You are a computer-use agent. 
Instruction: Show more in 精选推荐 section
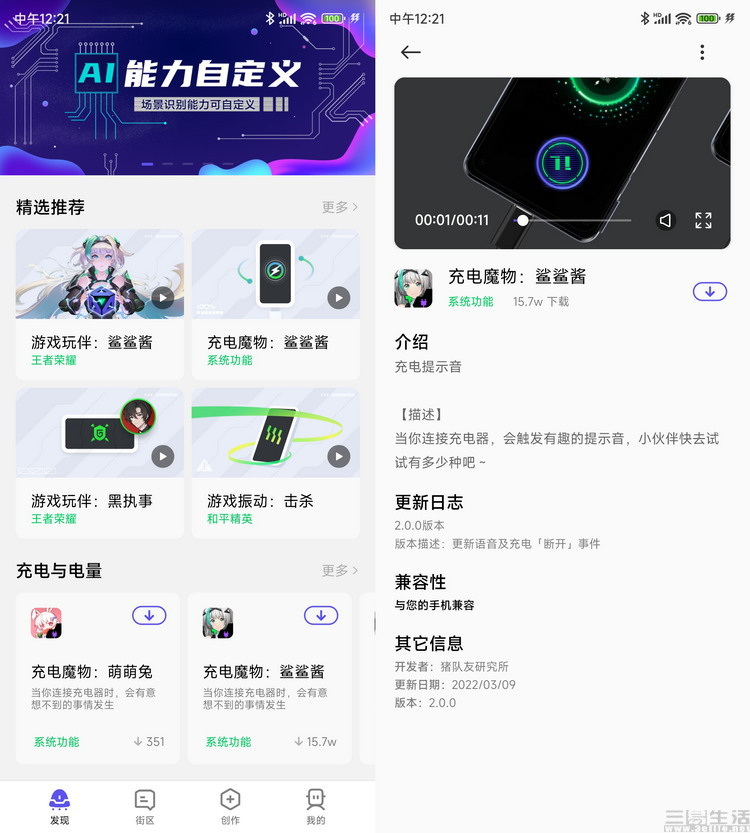coord(339,207)
